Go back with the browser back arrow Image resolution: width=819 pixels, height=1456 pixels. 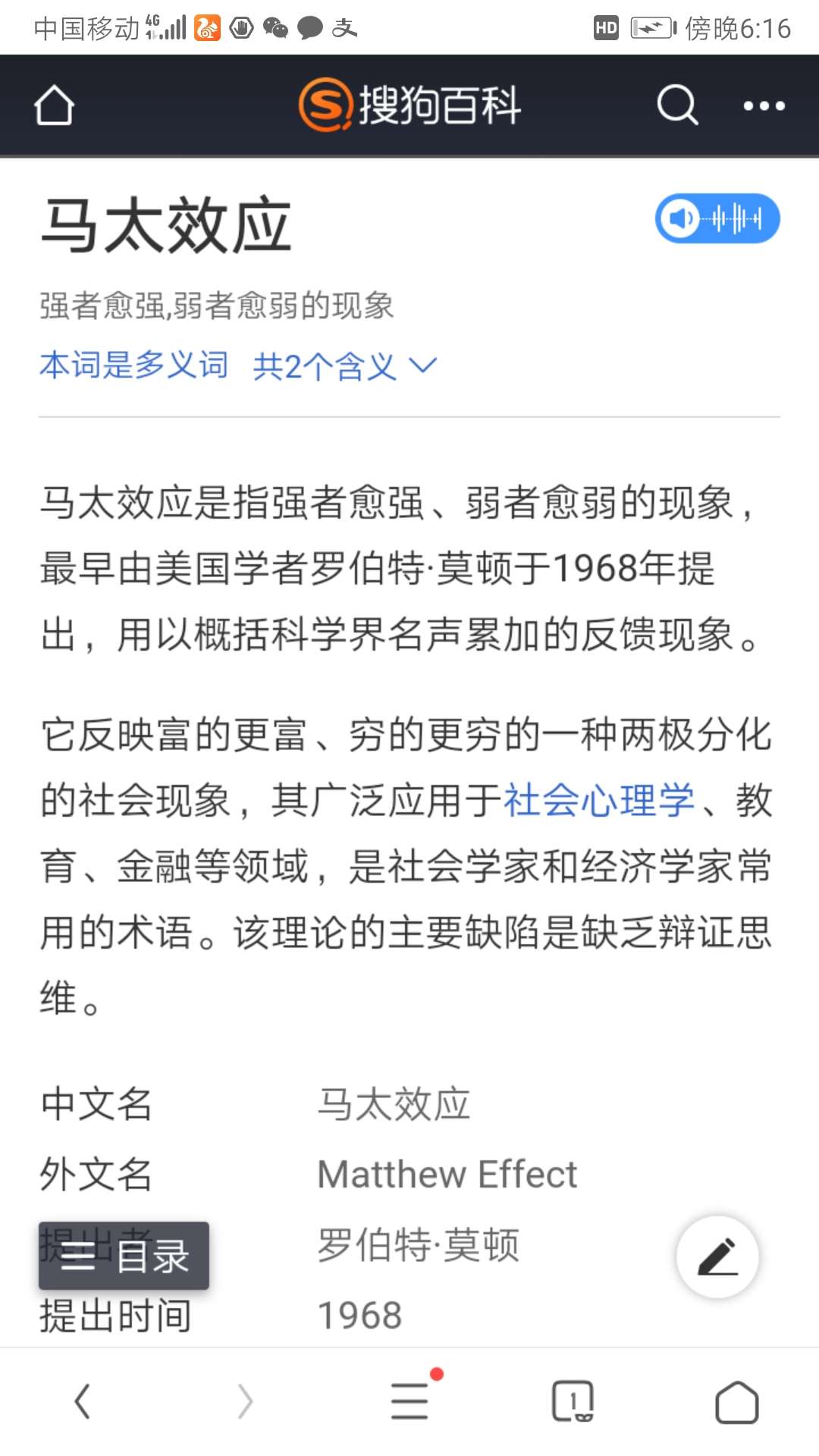click(82, 1401)
